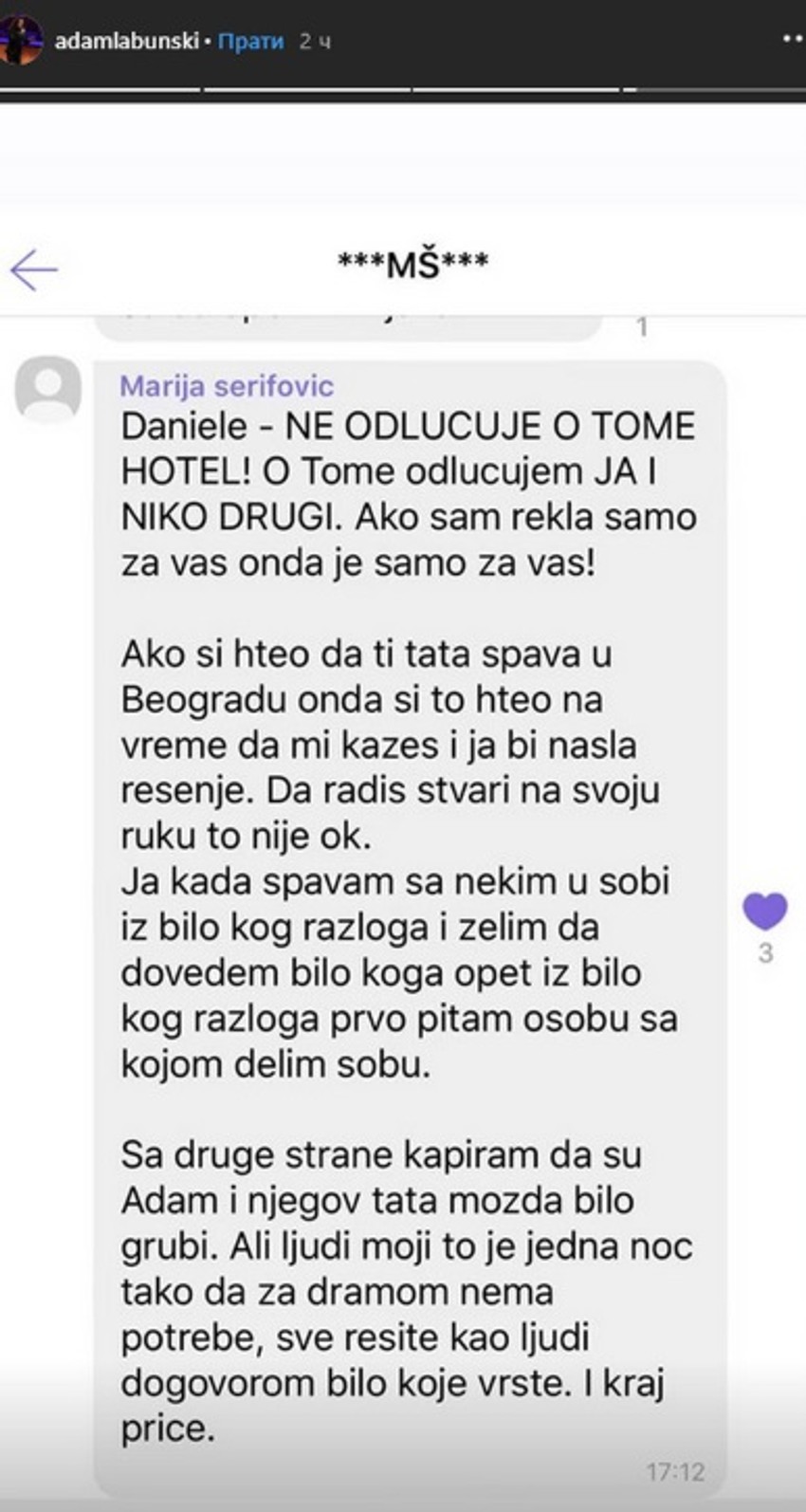Screen dimensions: 806x1512
Task: Open the story author's profile picture
Action: 22,38
